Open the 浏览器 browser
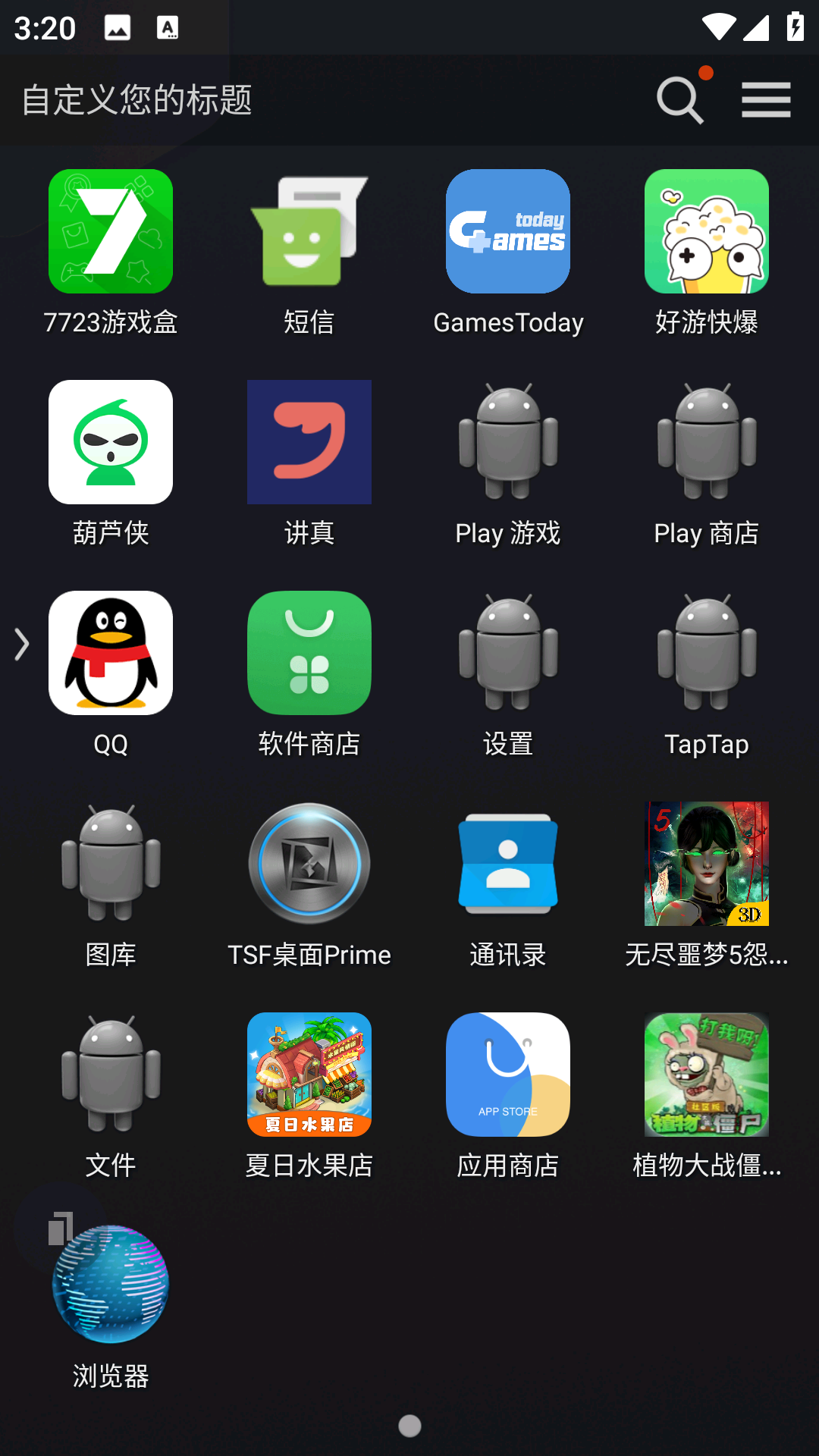Viewport: 819px width, 1456px height. [111, 1286]
